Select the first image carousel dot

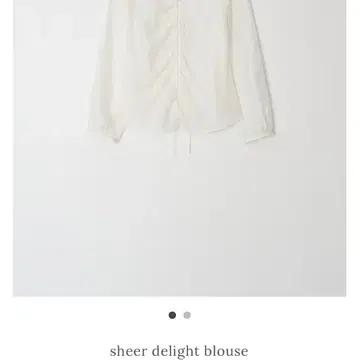point(172,315)
